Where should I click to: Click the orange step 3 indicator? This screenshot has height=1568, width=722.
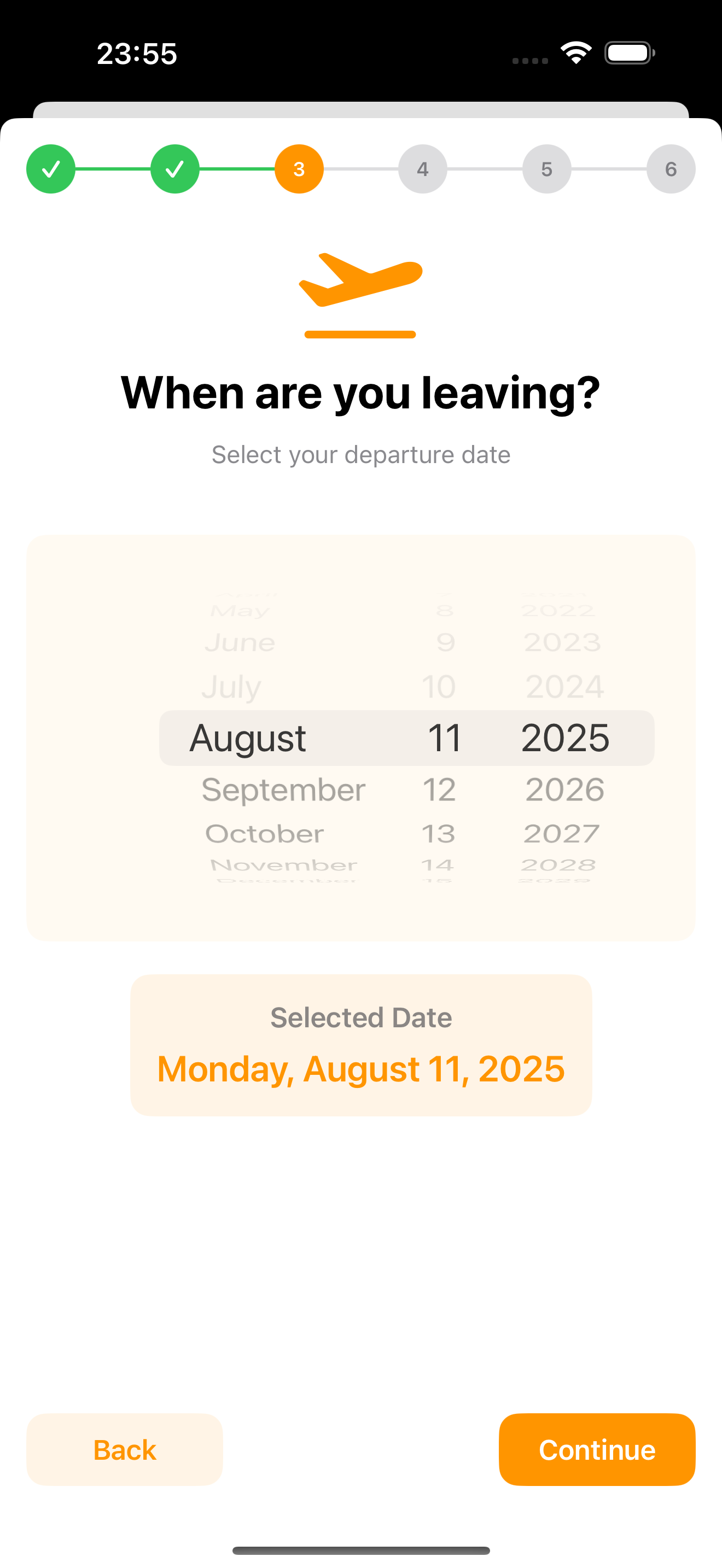point(299,169)
